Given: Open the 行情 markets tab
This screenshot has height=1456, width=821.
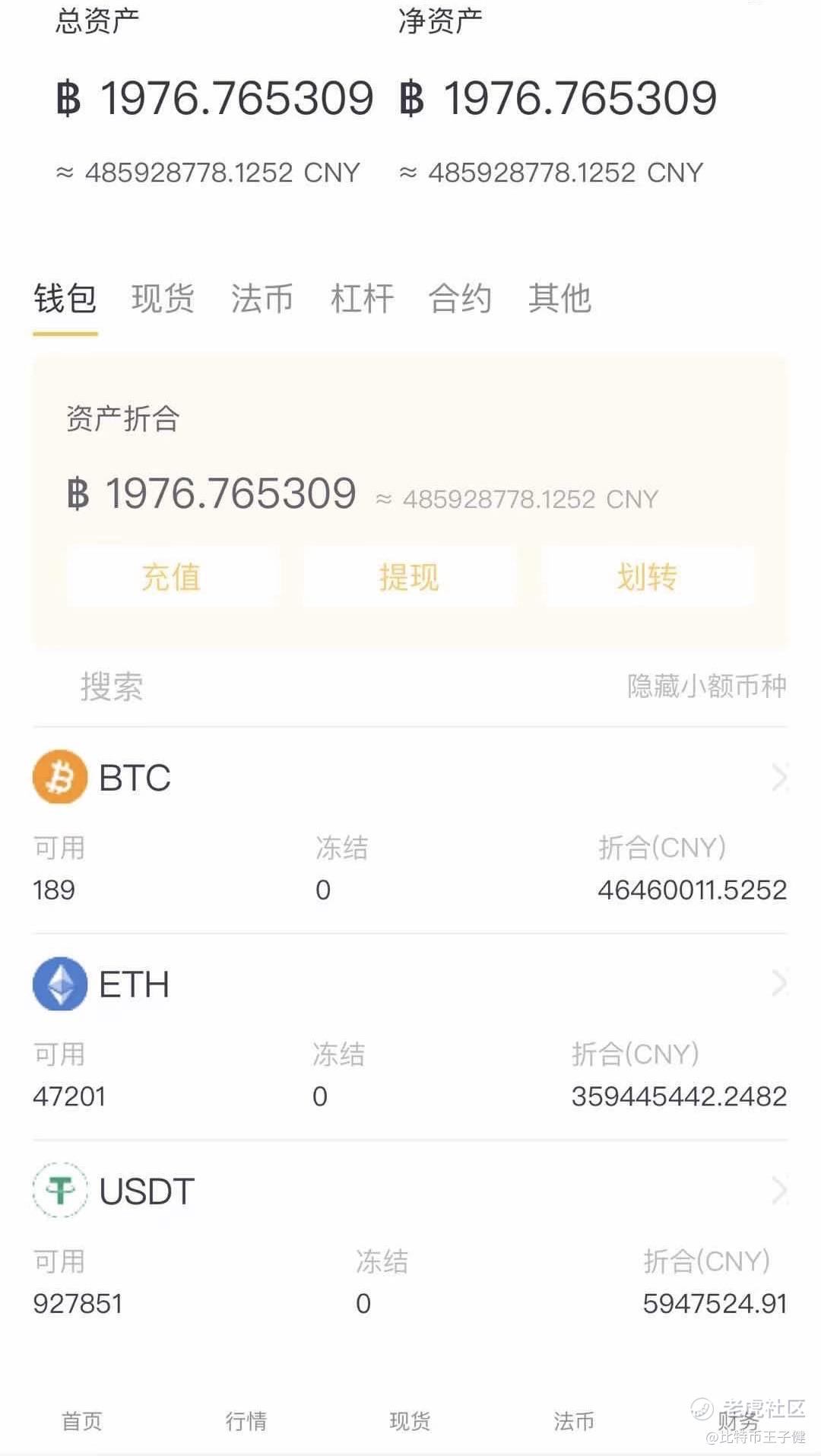Looking at the screenshot, I should pyautogui.click(x=246, y=1420).
